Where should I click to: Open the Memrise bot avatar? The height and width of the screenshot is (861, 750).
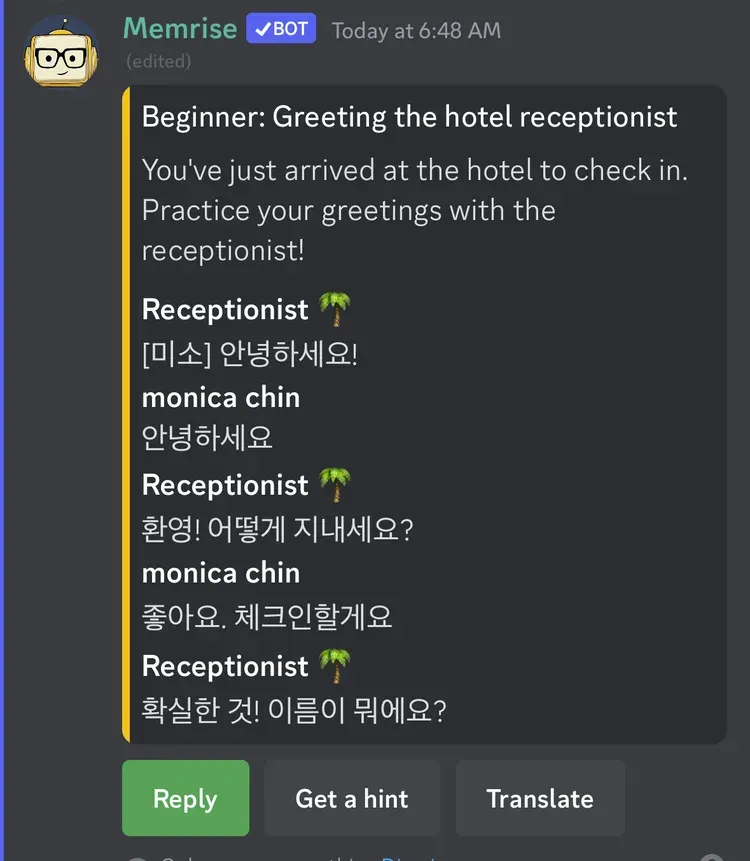tap(60, 52)
